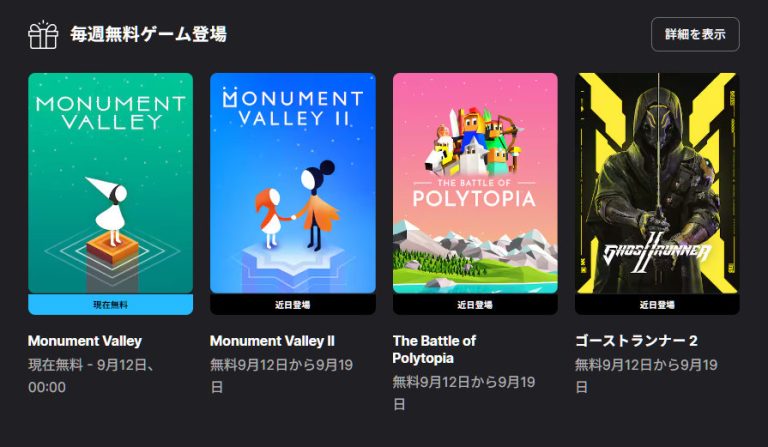The height and width of the screenshot is (447, 768).
Task: Select the ゴーストランナー 2 card
Action: tap(657, 184)
